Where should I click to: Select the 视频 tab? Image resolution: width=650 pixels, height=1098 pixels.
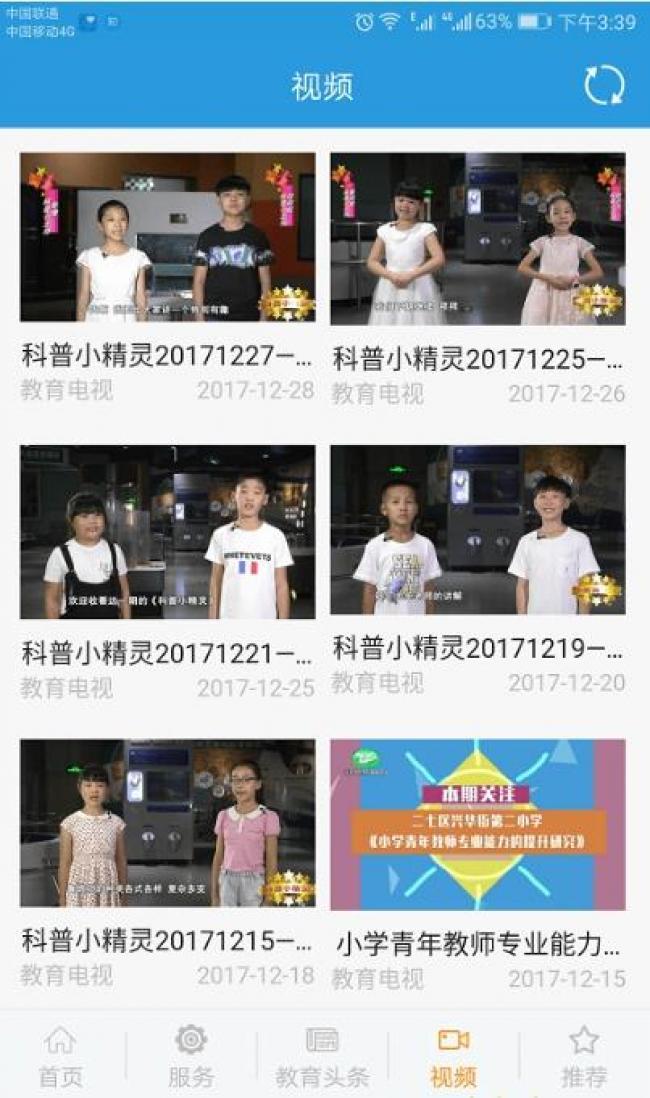pyautogui.click(x=453, y=1056)
